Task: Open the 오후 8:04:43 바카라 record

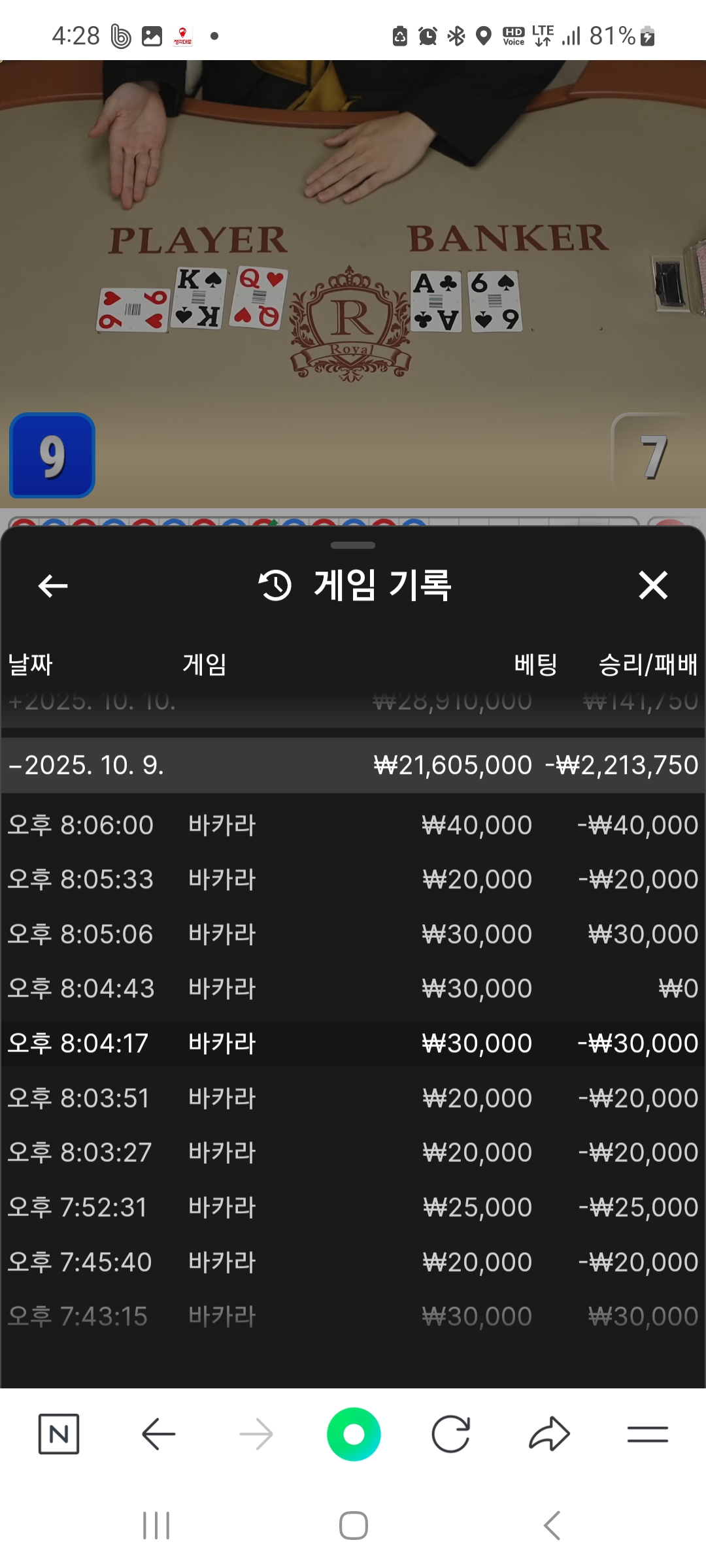Action: [x=353, y=988]
